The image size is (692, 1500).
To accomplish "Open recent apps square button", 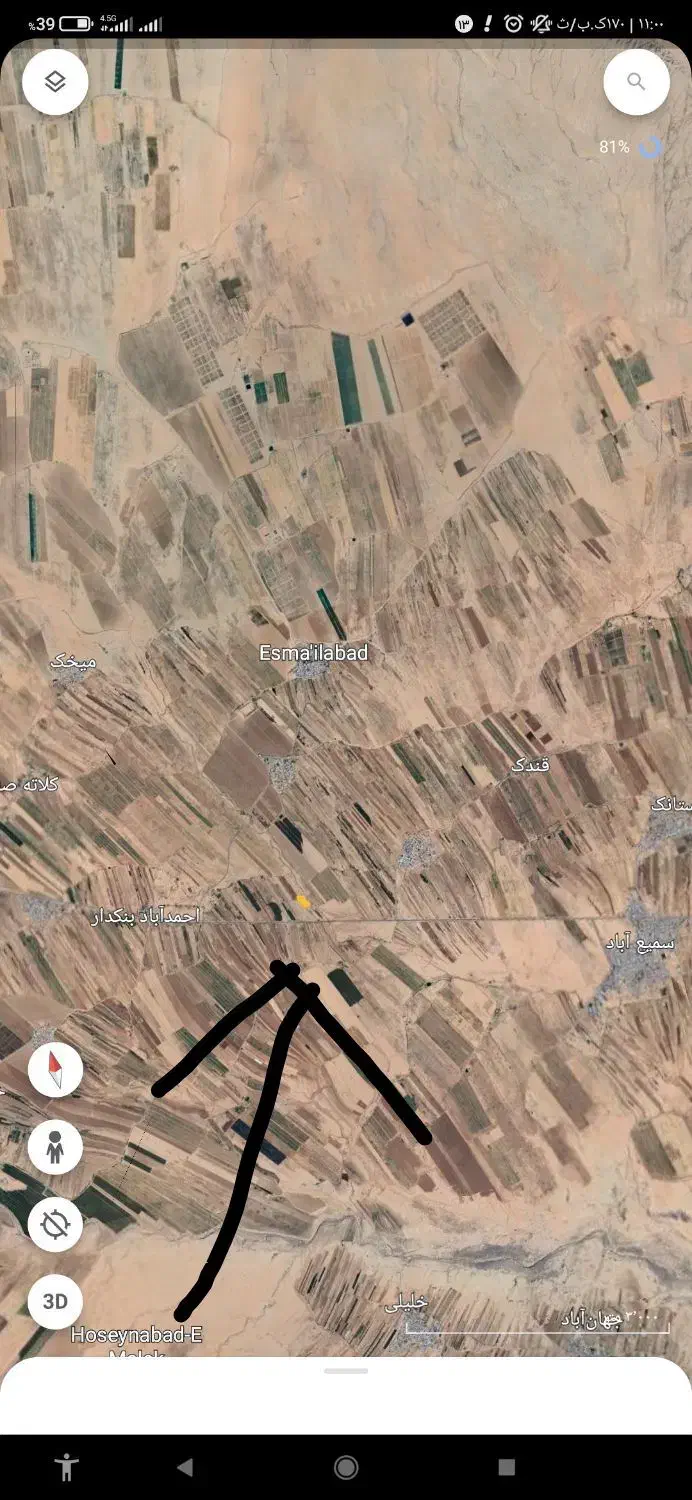I will pyautogui.click(x=507, y=1467).
